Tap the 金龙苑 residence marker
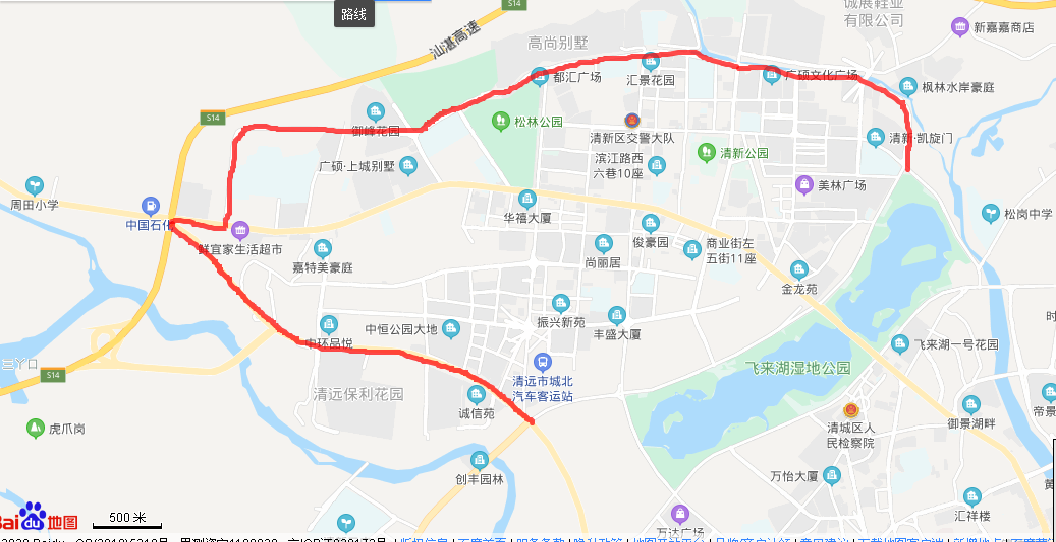The height and width of the screenshot is (542, 1056). 799,270
